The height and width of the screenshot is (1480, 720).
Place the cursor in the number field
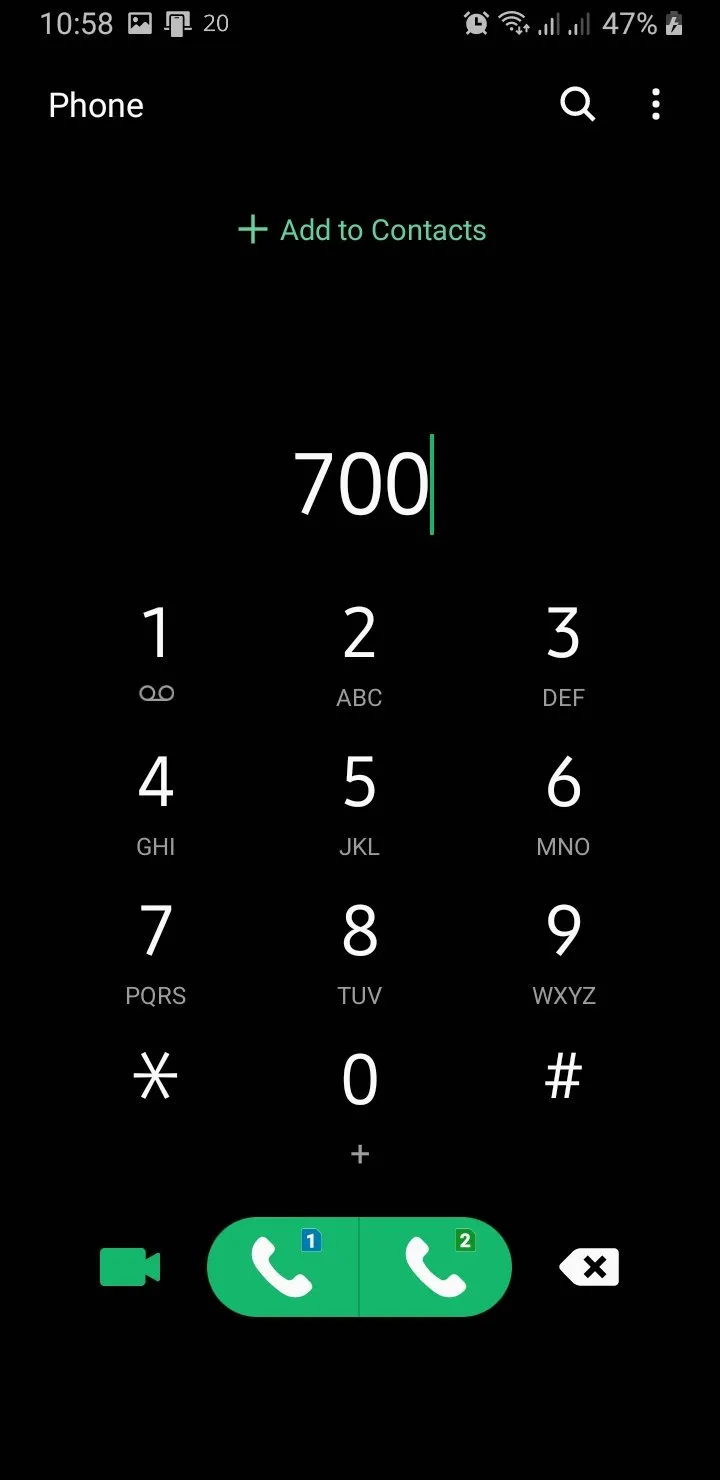tap(360, 484)
